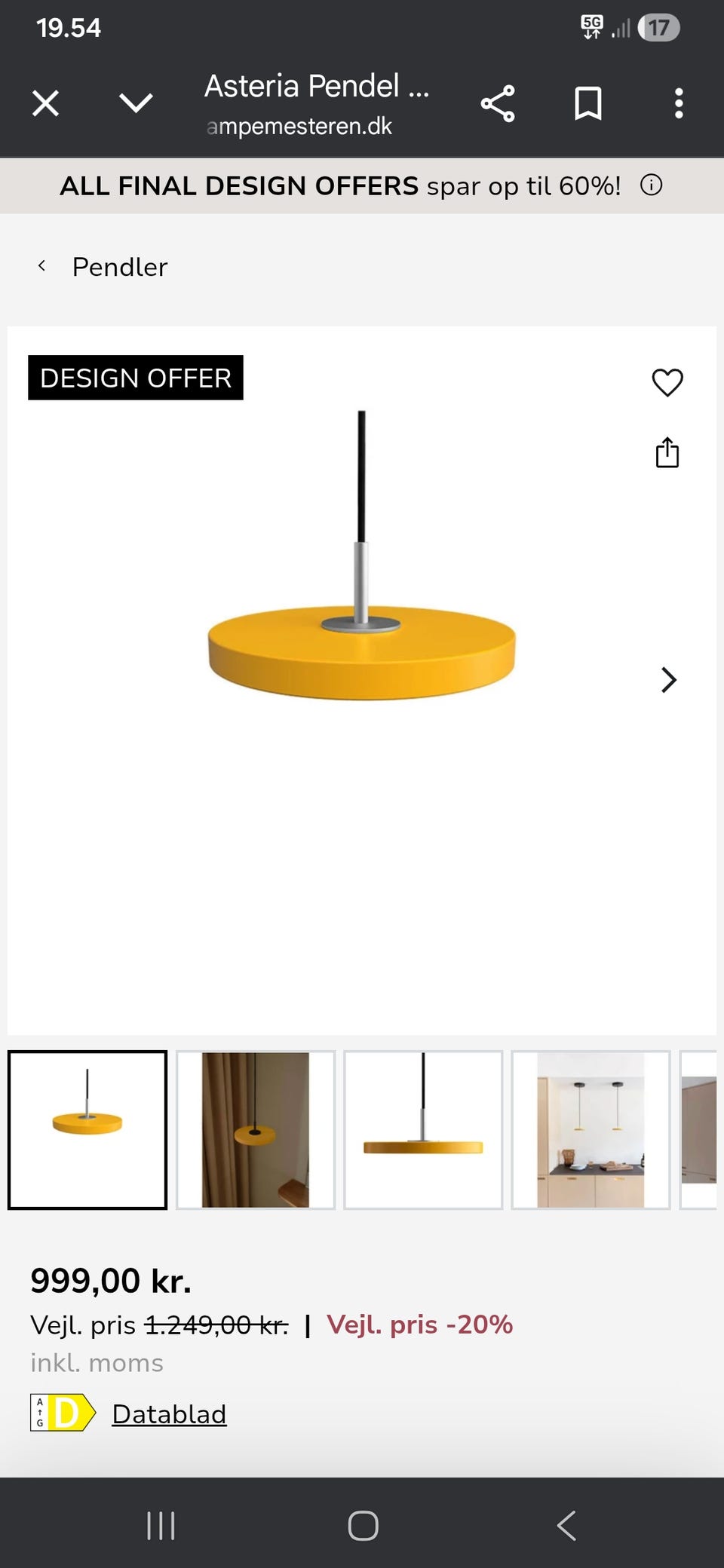
Task: Select the curtain photo thumbnail
Action: pyautogui.click(x=255, y=1129)
